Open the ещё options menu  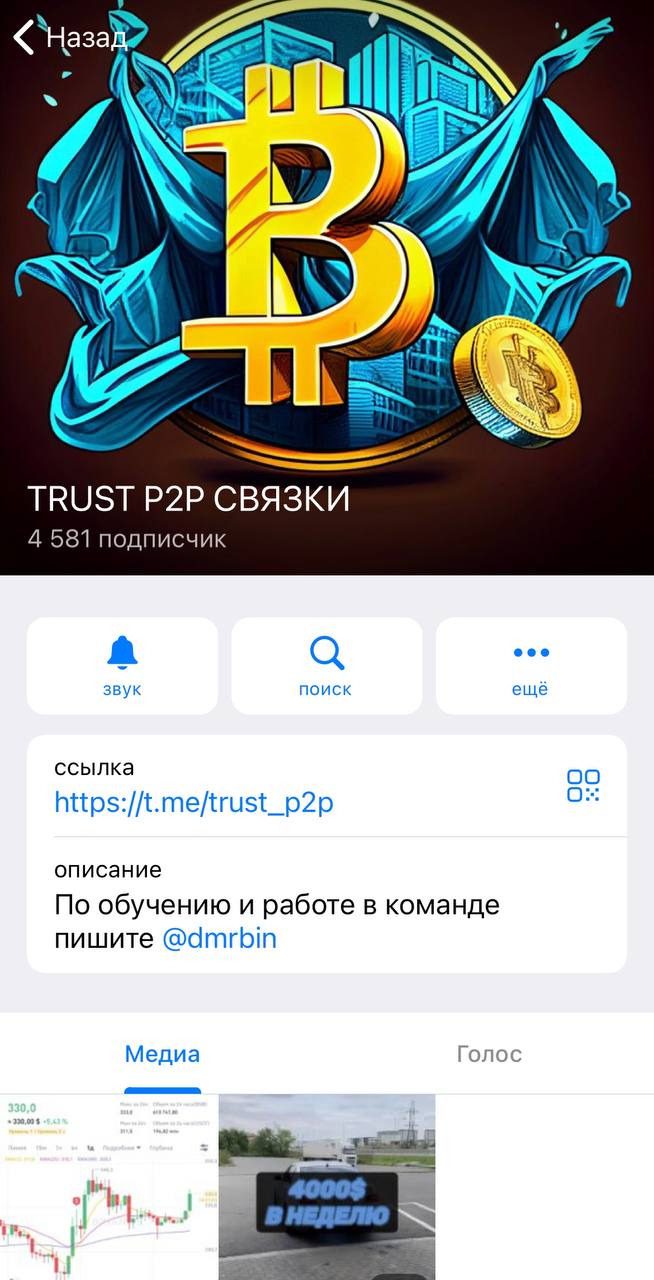tap(531, 666)
